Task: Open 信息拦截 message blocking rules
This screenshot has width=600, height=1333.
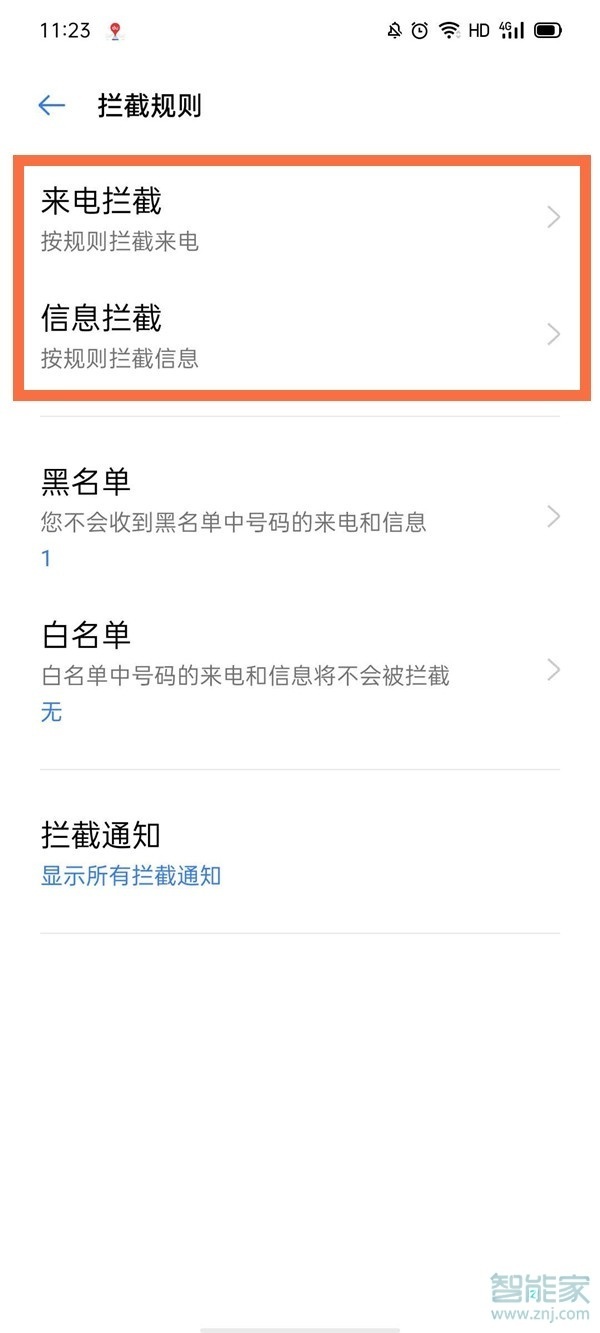Action: pos(300,334)
